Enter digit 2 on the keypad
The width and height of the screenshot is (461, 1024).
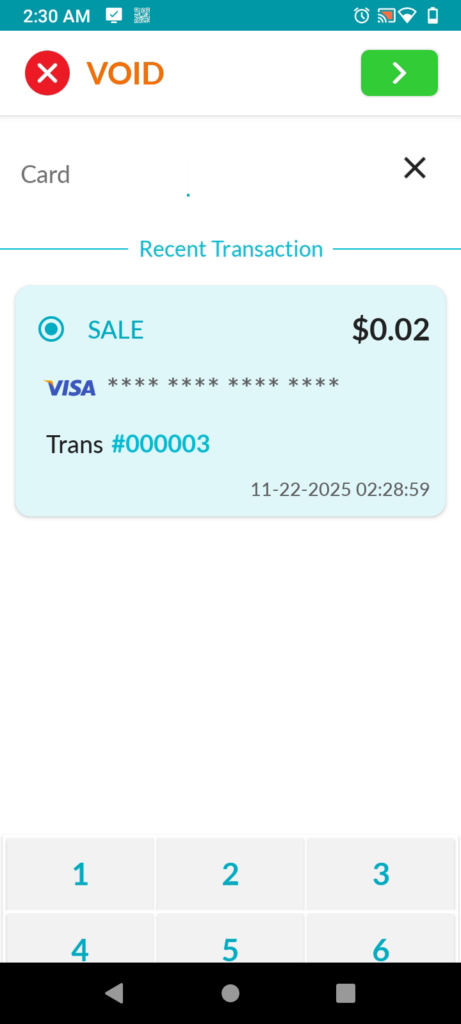(x=230, y=874)
